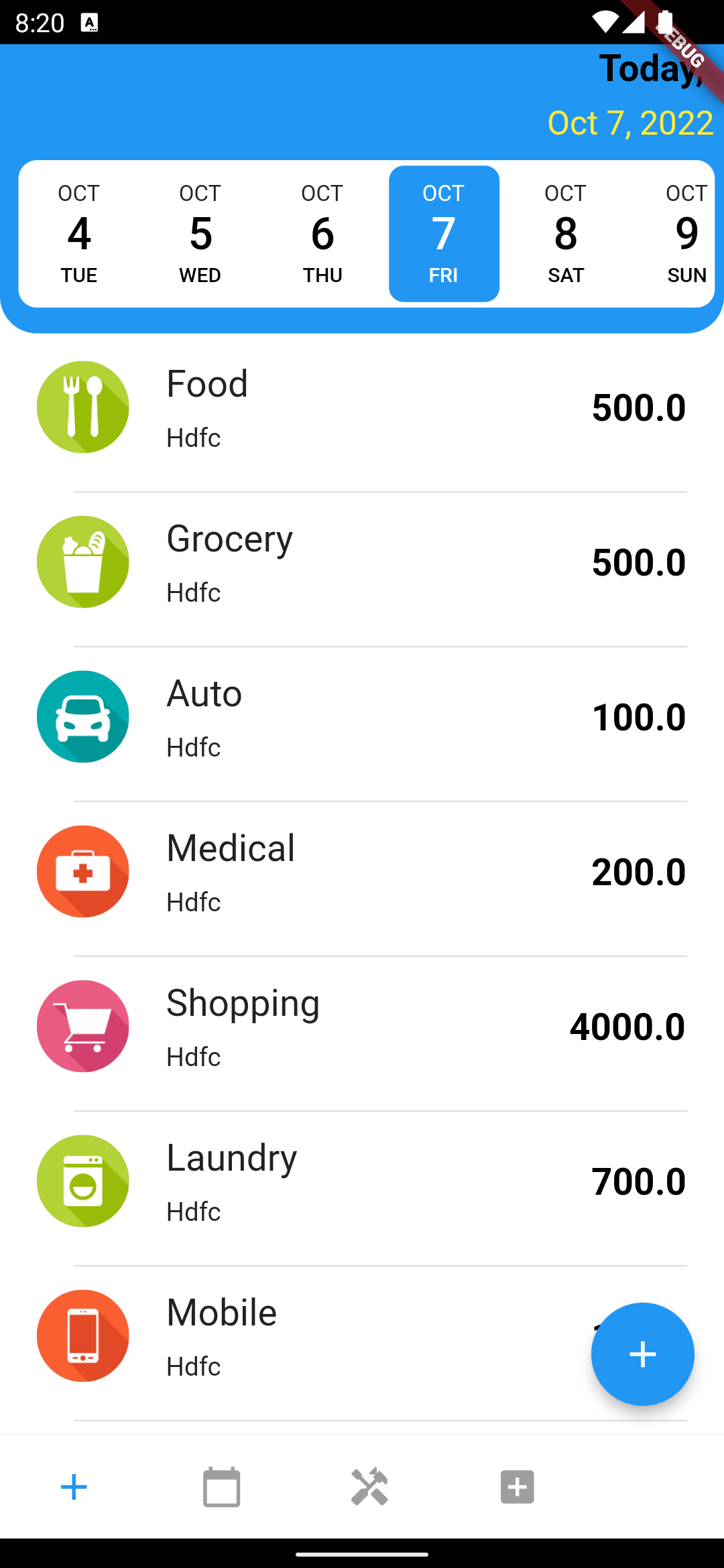Select Wednesday, Oct 5 in the date strip
The height and width of the screenshot is (1568, 724).
tap(200, 233)
